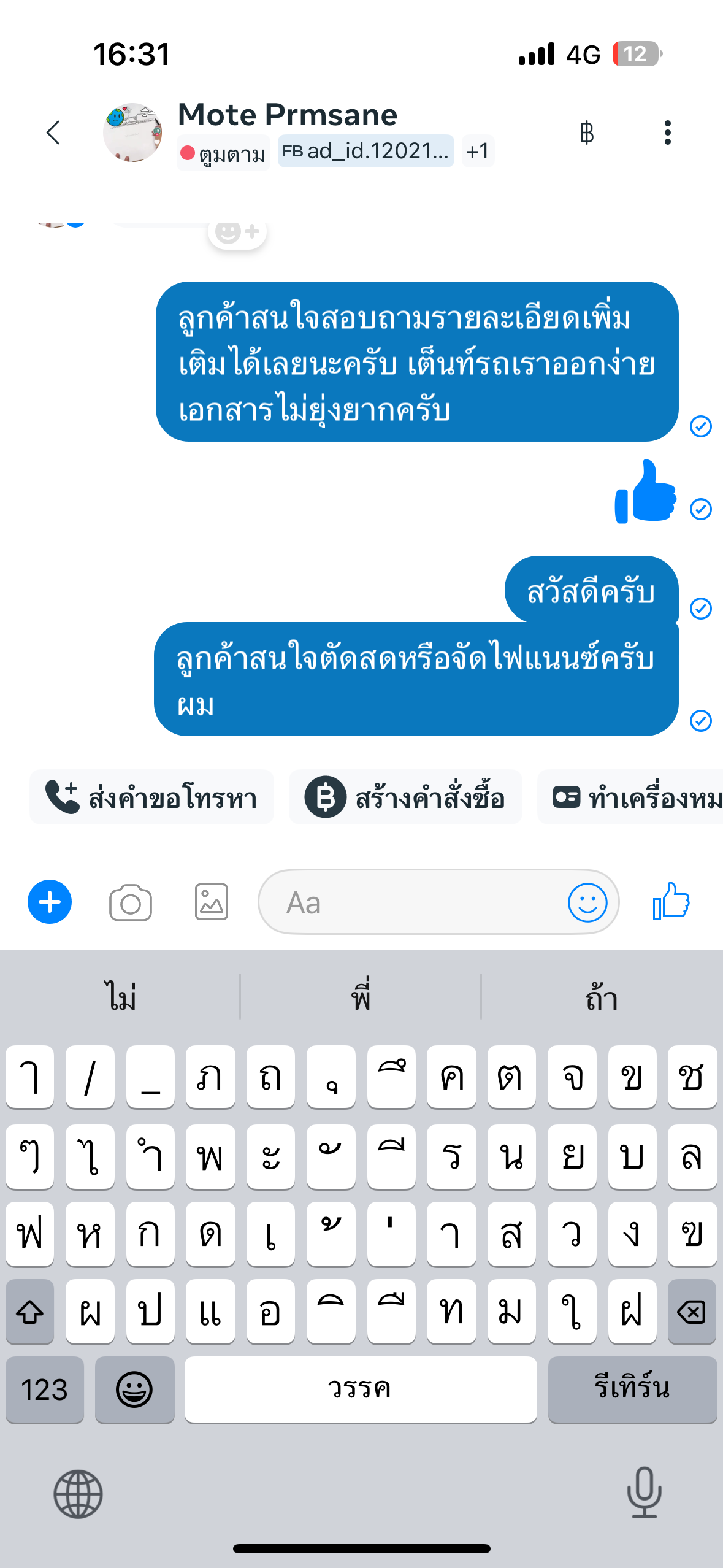Viewport: 723px width, 1568px height.
Task: Open Mote Prmsane's profile picture
Action: tap(132, 133)
